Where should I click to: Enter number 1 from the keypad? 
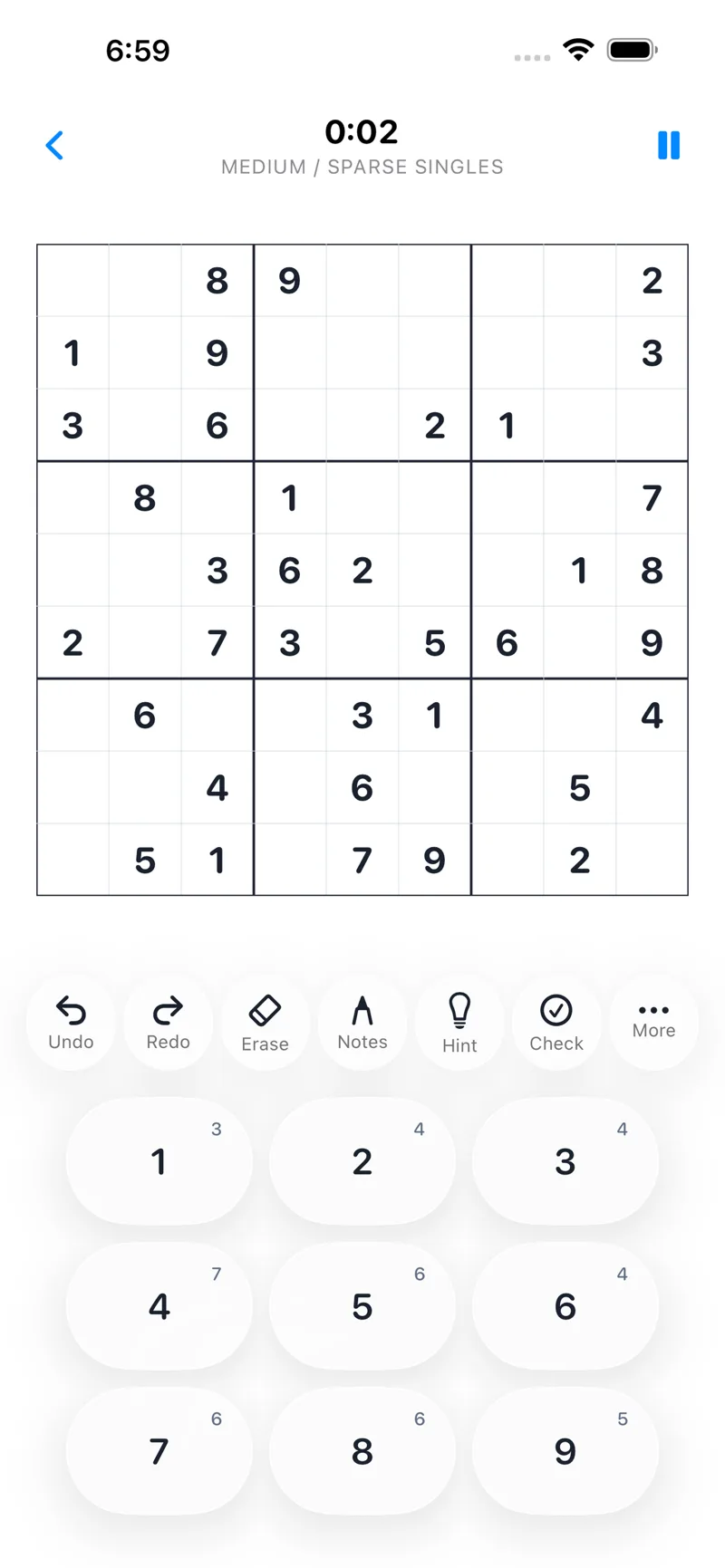coord(159,1161)
